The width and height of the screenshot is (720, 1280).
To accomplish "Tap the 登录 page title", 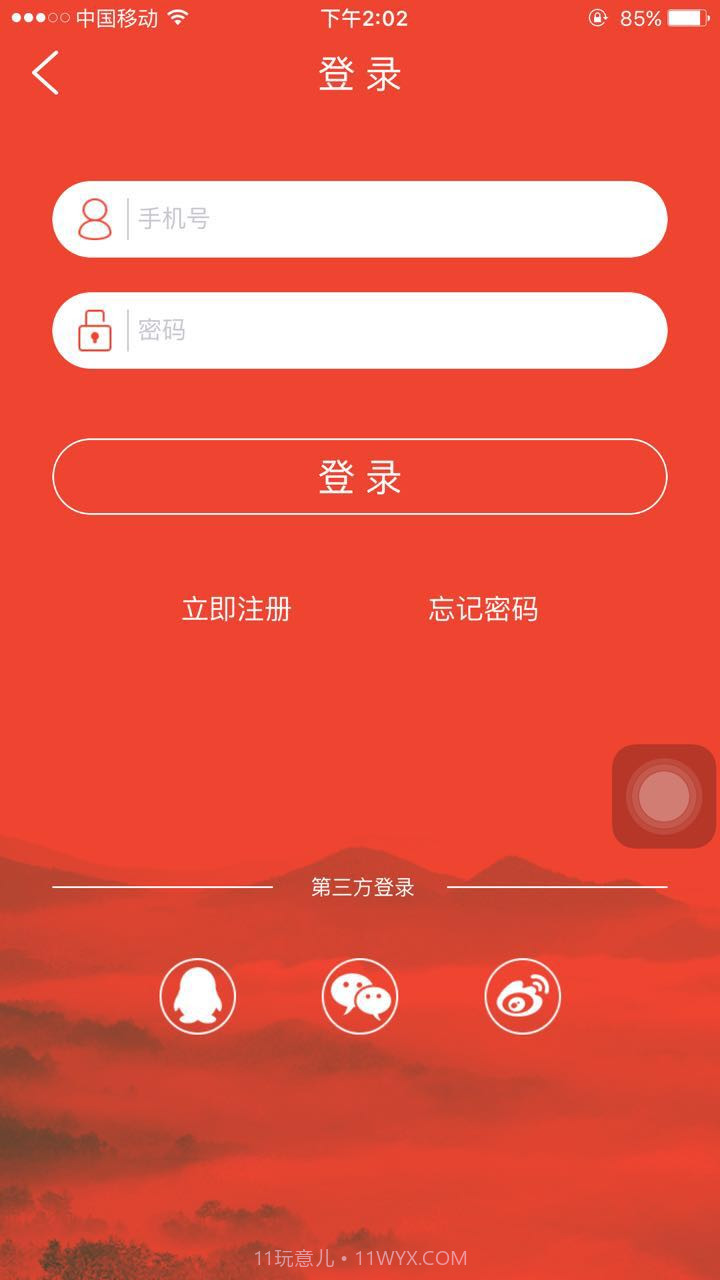I will [x=360, y=74].
